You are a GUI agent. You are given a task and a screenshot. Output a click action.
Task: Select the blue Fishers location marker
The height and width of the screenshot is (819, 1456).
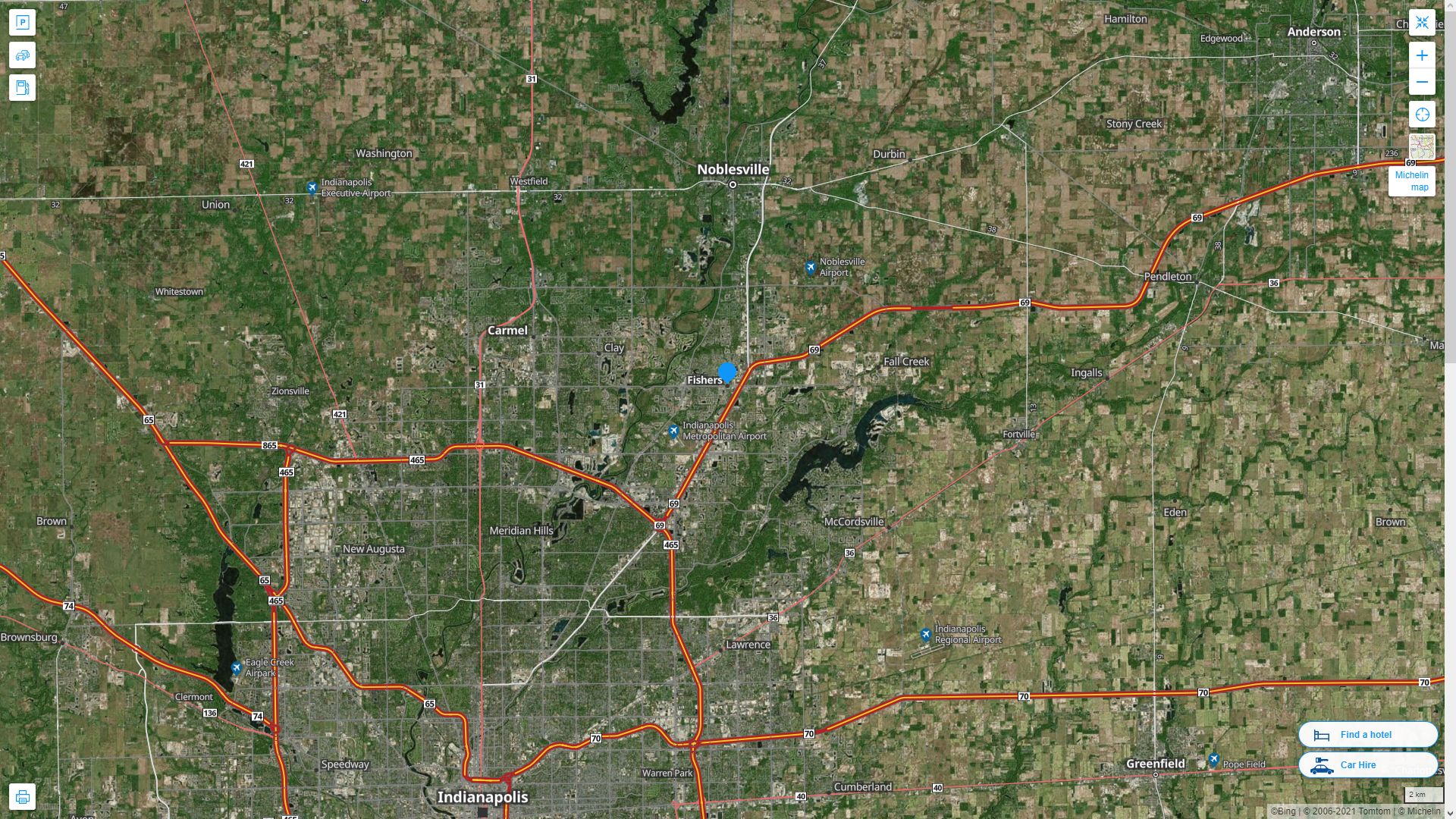[727, 372]
